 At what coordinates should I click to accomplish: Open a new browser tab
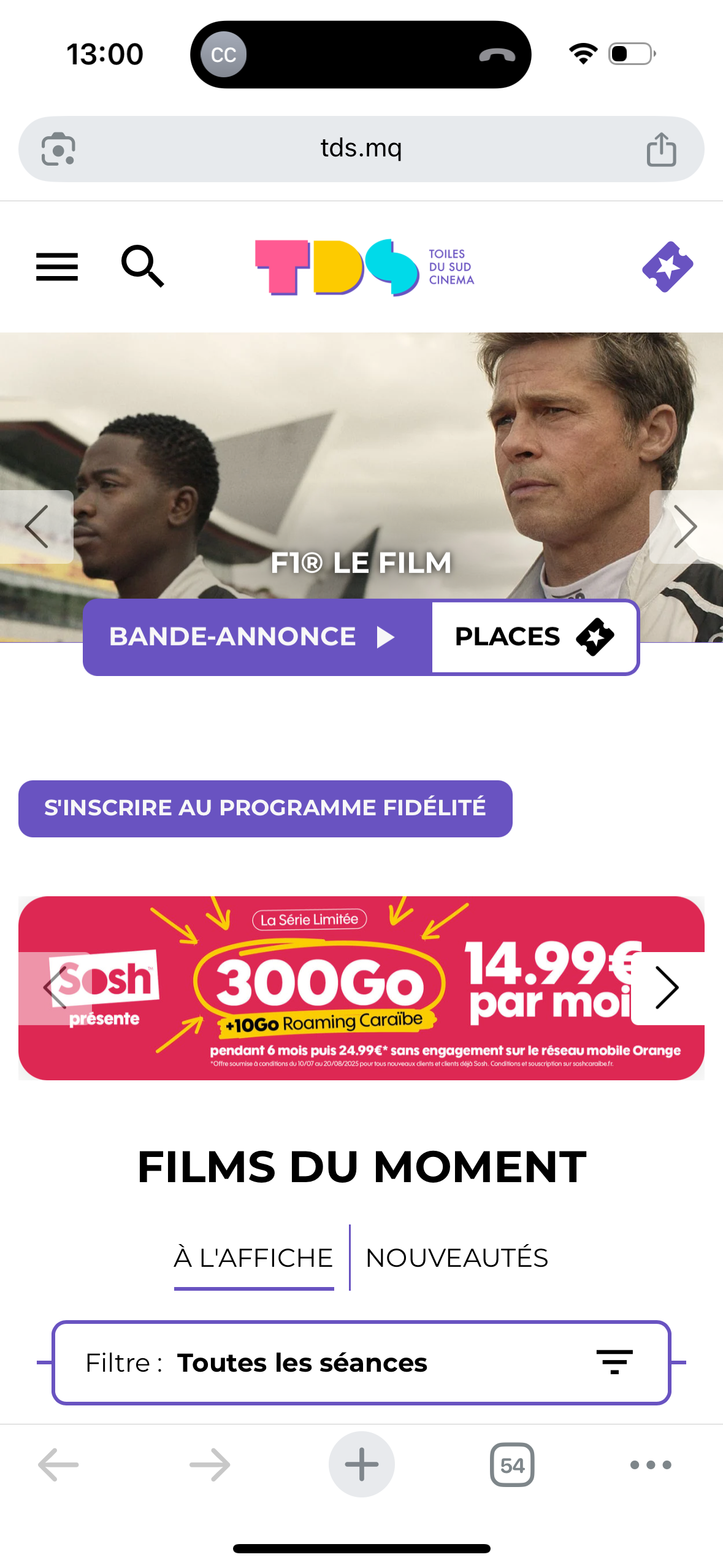click(x=361, y=1464)
